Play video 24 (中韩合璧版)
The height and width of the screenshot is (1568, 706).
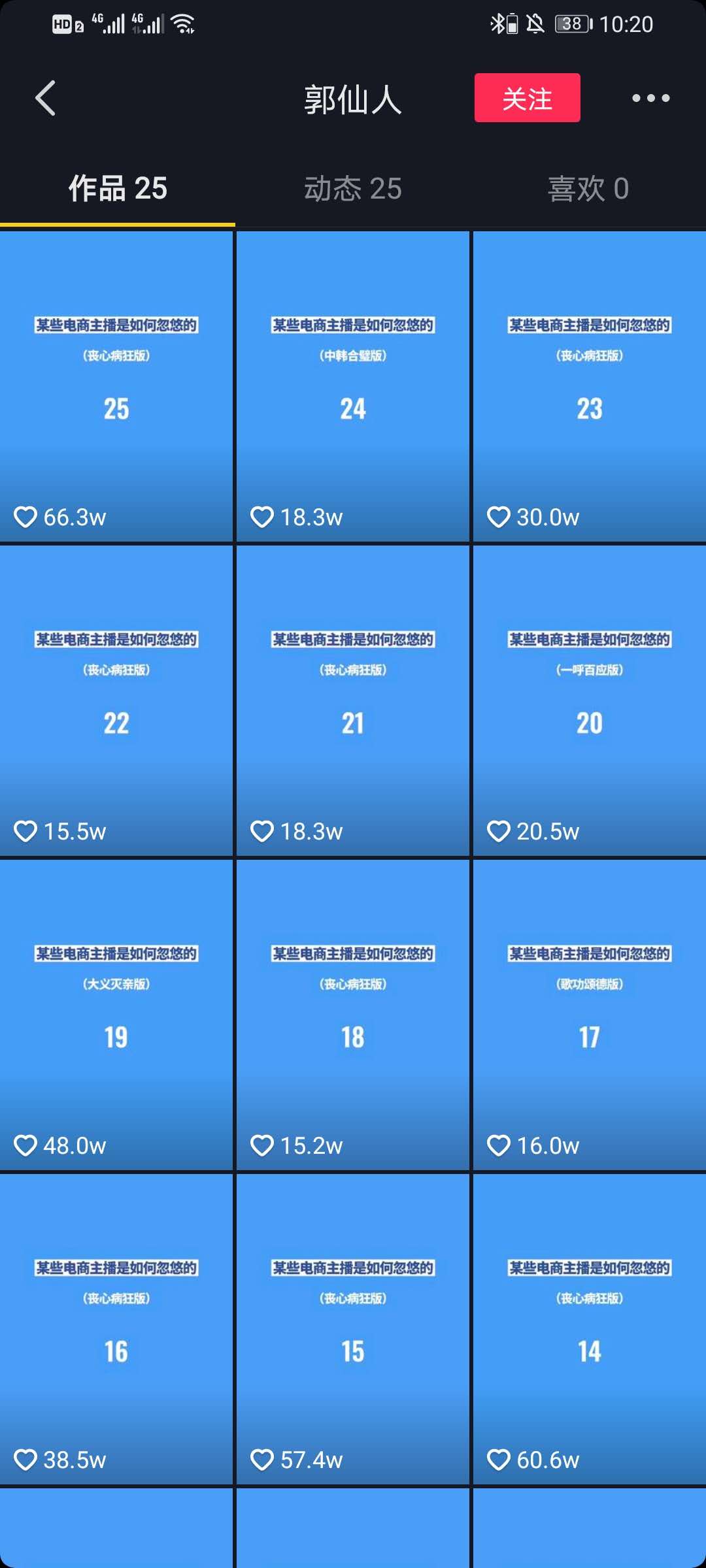coord(353,387)
